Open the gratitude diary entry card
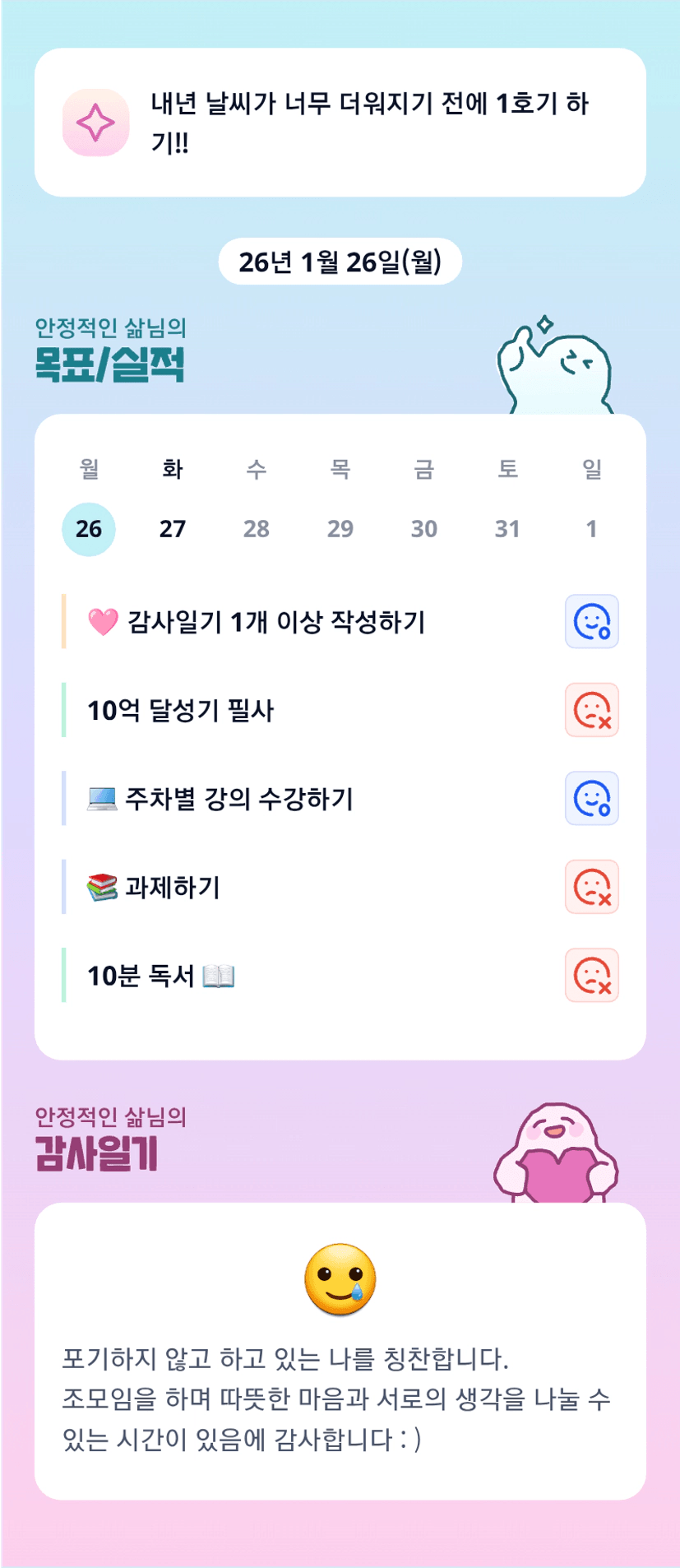 340,1352
